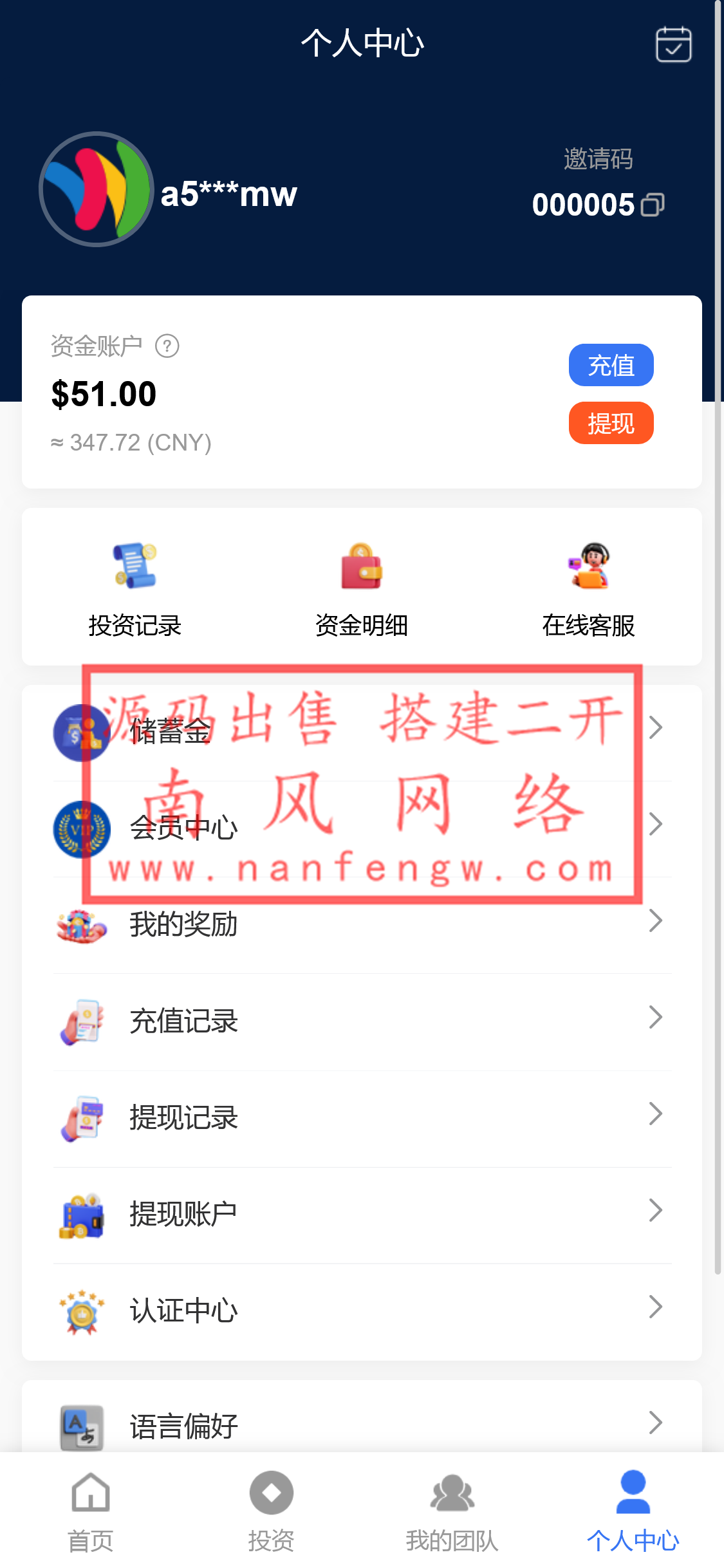
Task: Tap the 充值 recharge button
Action: (611, 365)
